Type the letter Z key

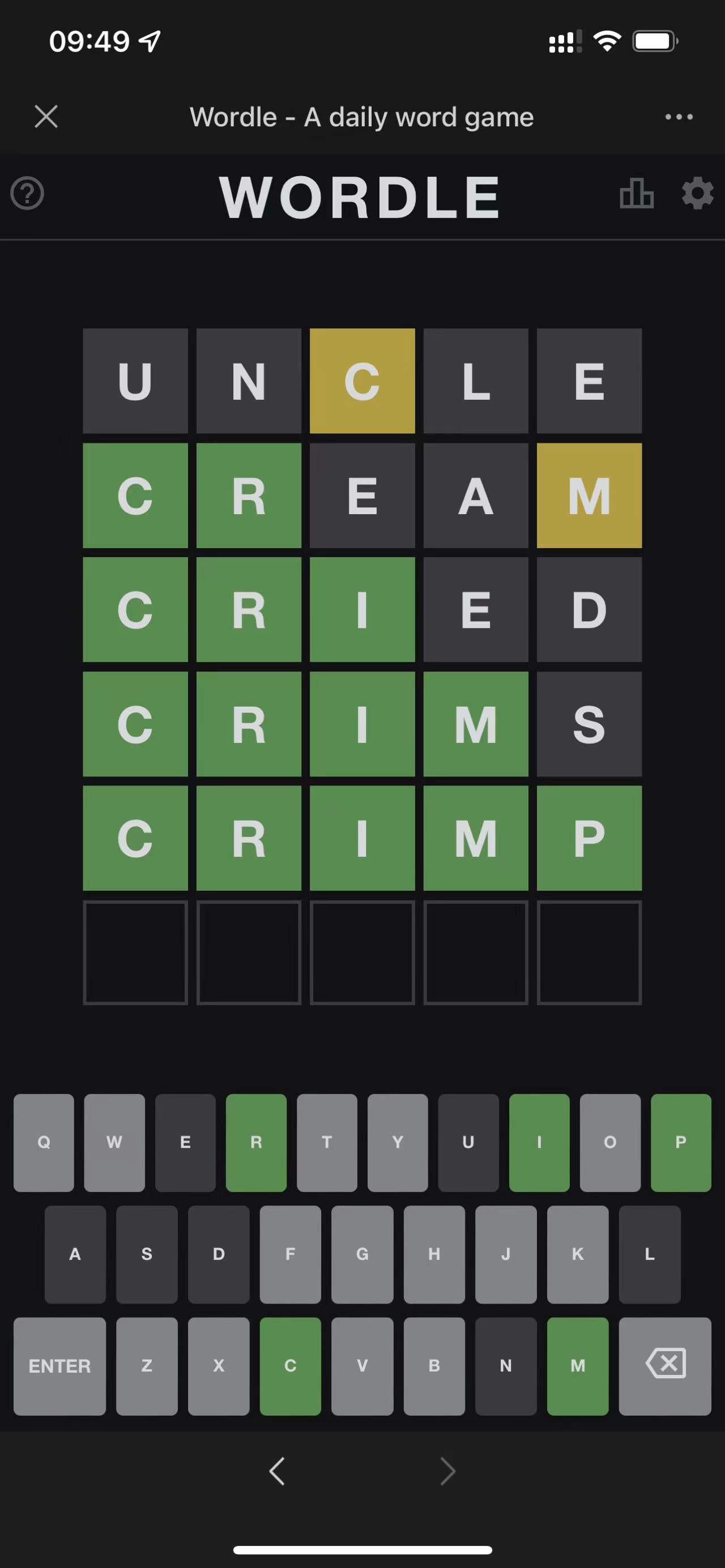pos(147,1366)
